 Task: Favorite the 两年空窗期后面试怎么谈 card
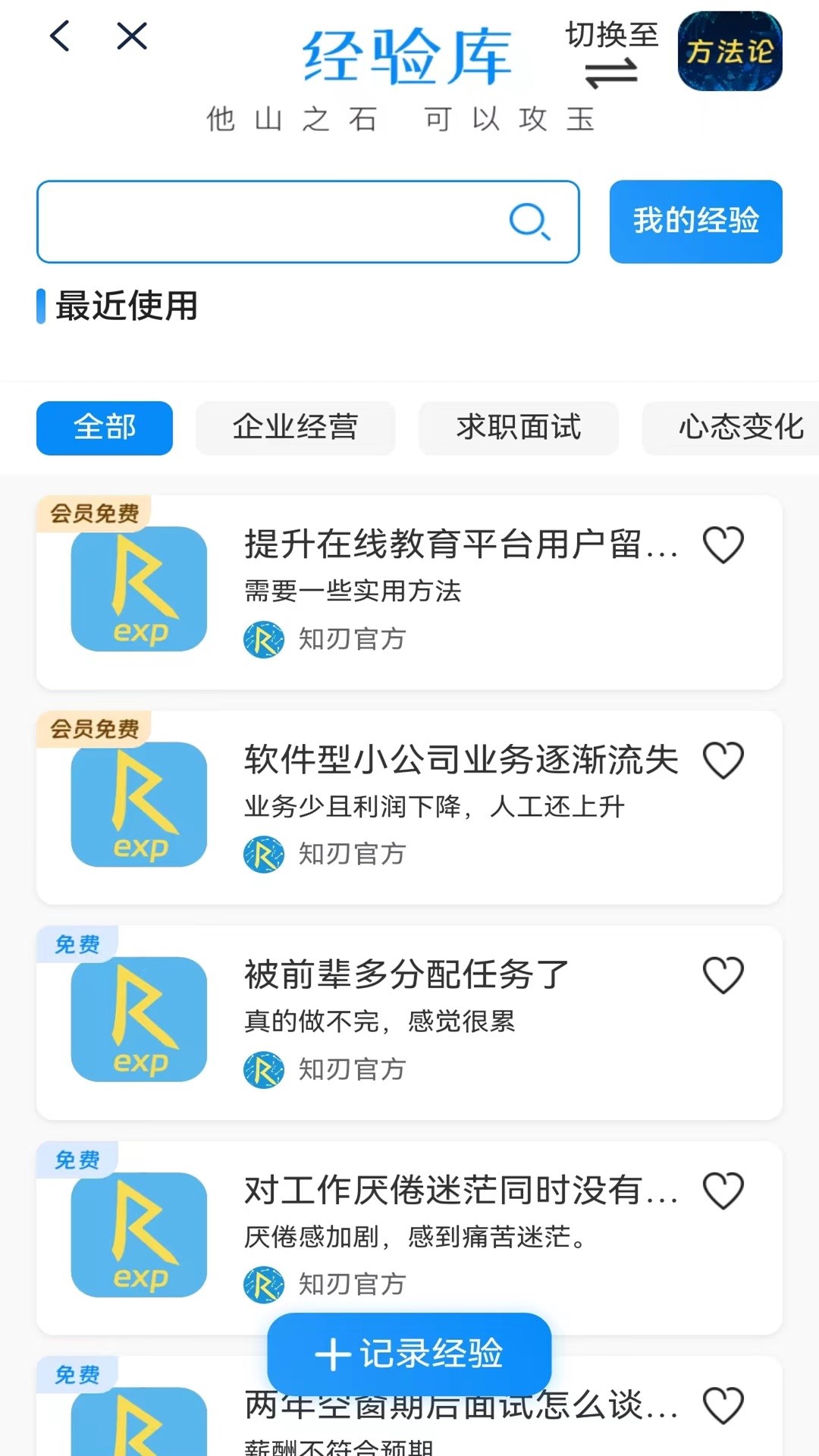coord(723,1406)
